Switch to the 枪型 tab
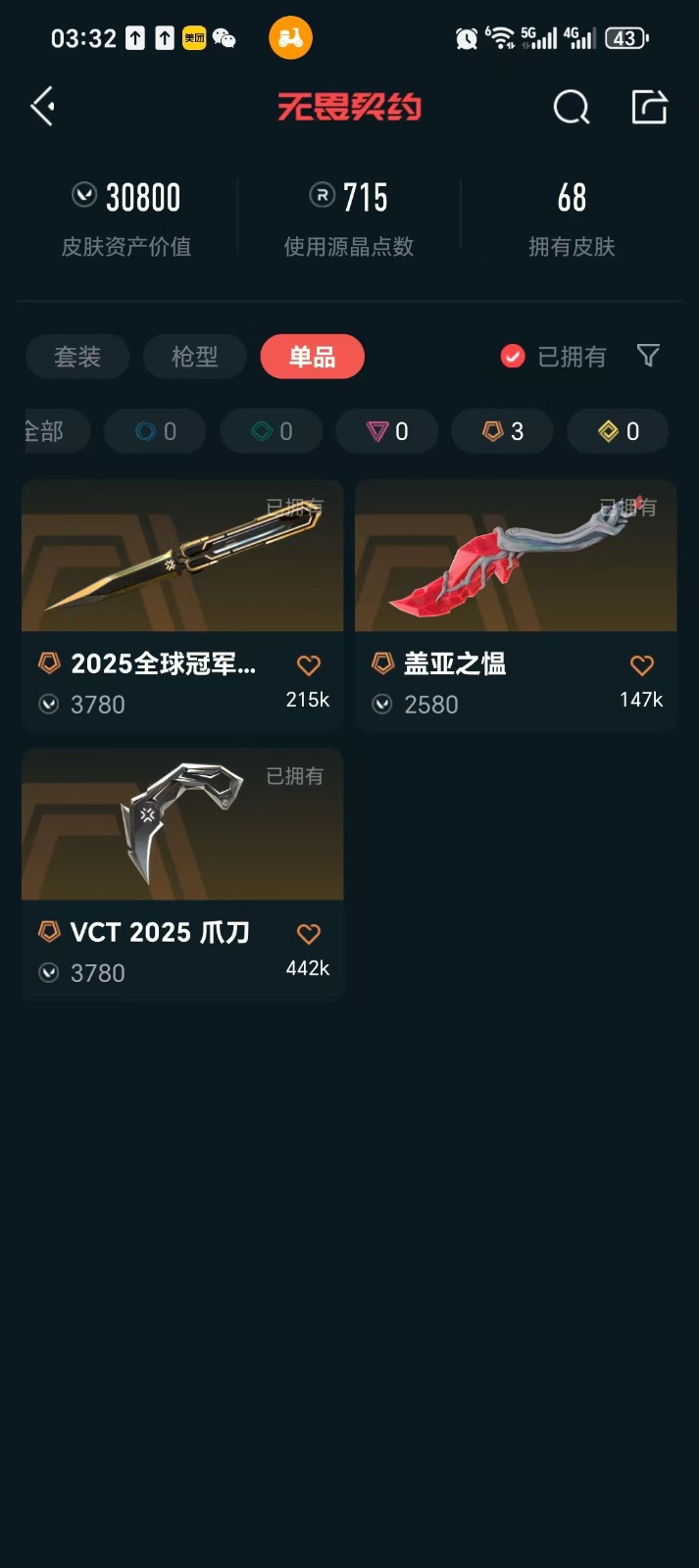The height and width of the screenshot is (1568, 699). pyautogui.click(x=194, y=356)
